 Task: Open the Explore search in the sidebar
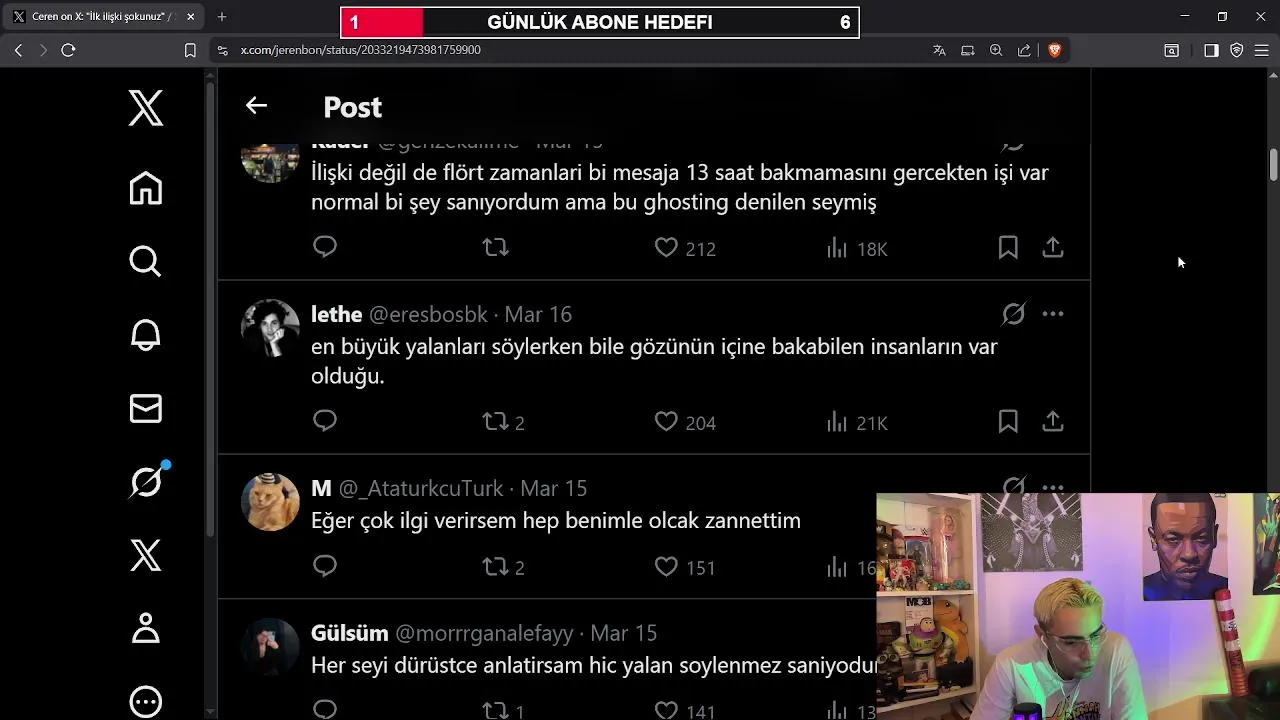click(x=146, y=261)
